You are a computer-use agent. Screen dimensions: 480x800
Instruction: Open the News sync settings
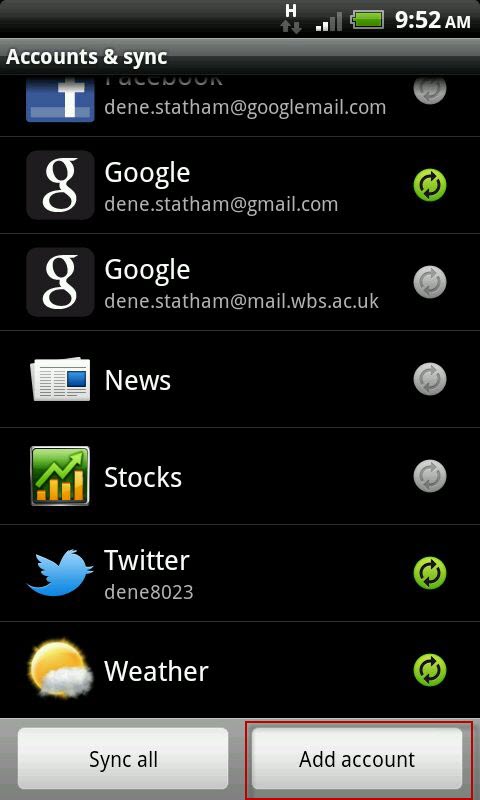[240, 379]
